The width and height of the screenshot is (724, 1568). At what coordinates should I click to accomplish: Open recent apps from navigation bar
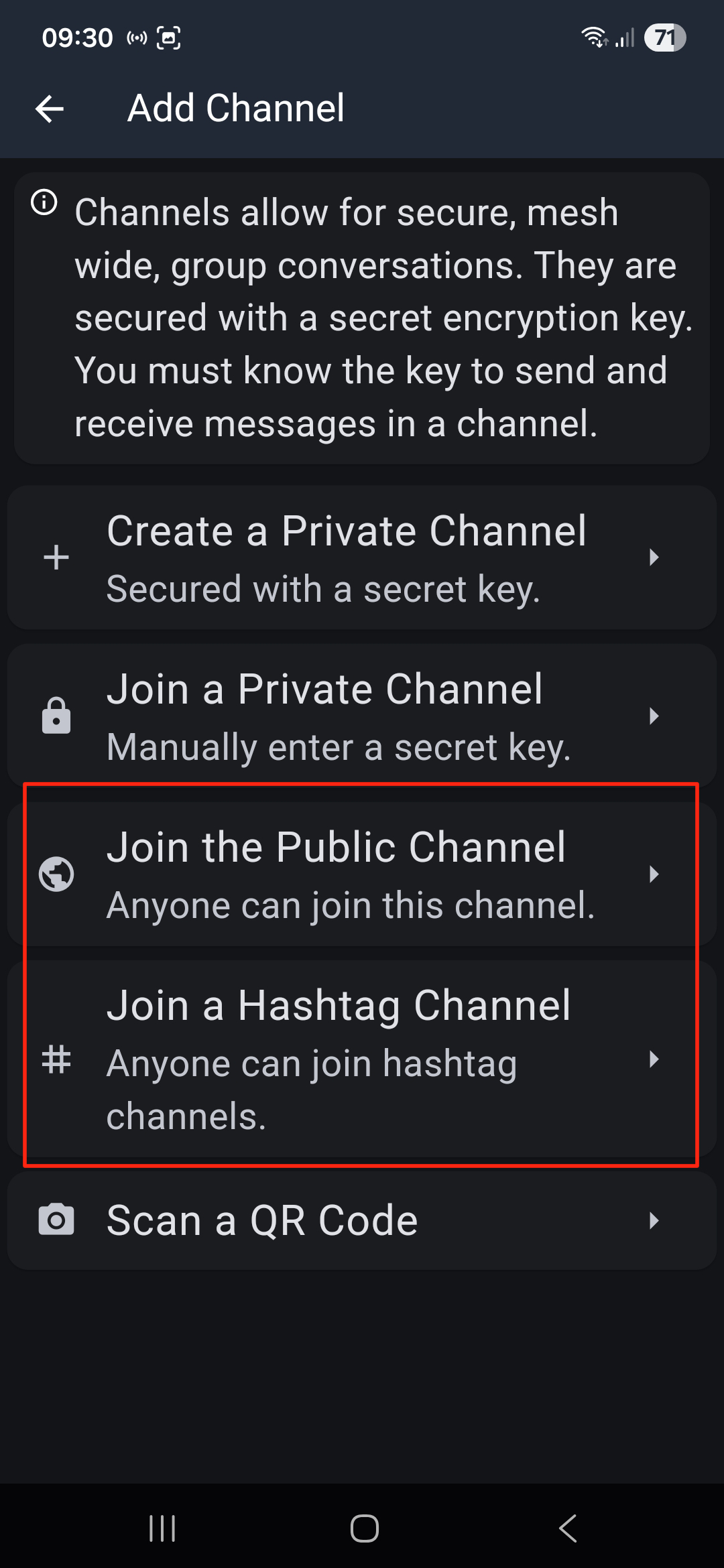pyautogui.click(x=162, y=1528)
